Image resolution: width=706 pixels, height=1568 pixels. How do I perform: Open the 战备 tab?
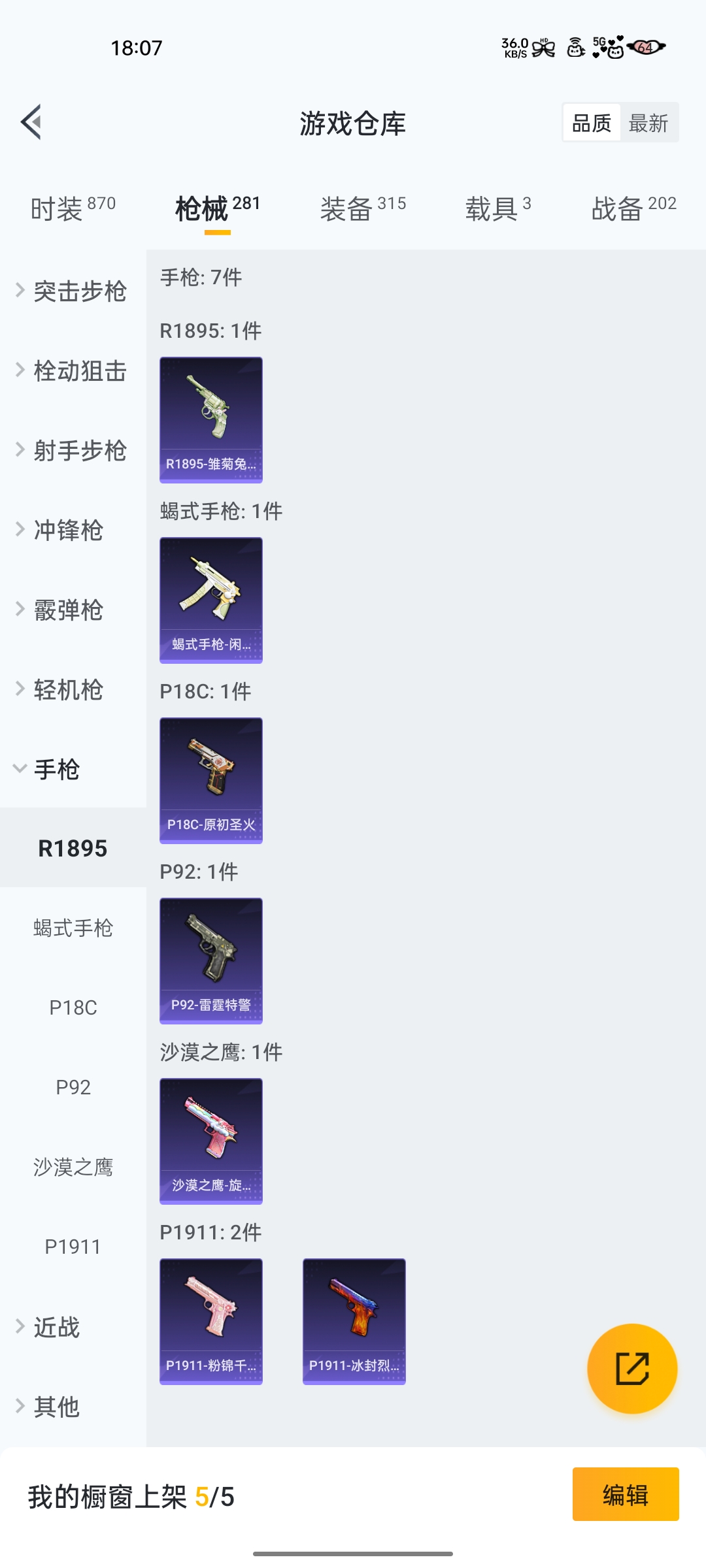[x=633, y=208]
